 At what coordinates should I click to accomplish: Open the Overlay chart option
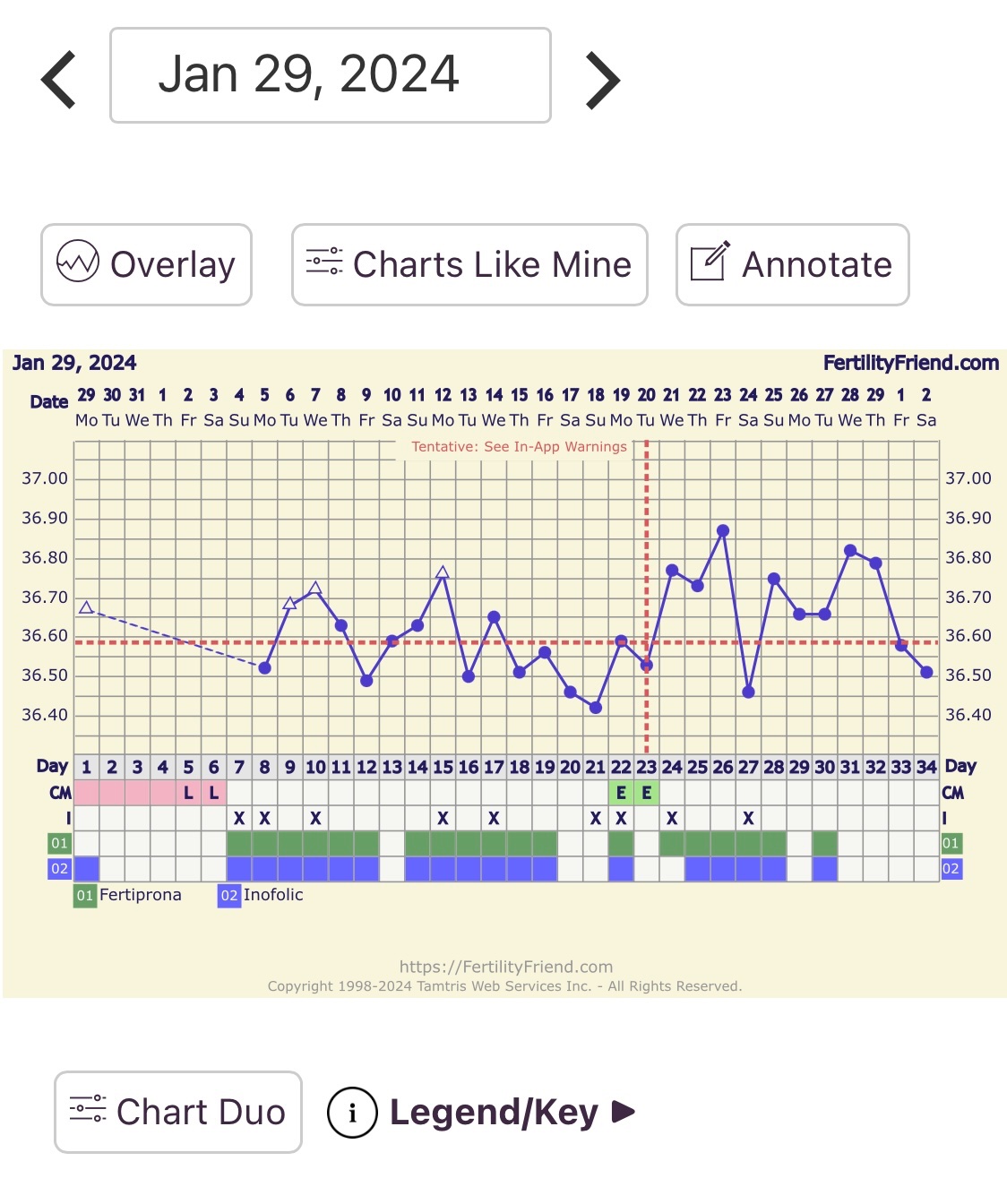(x=146, y=264)
